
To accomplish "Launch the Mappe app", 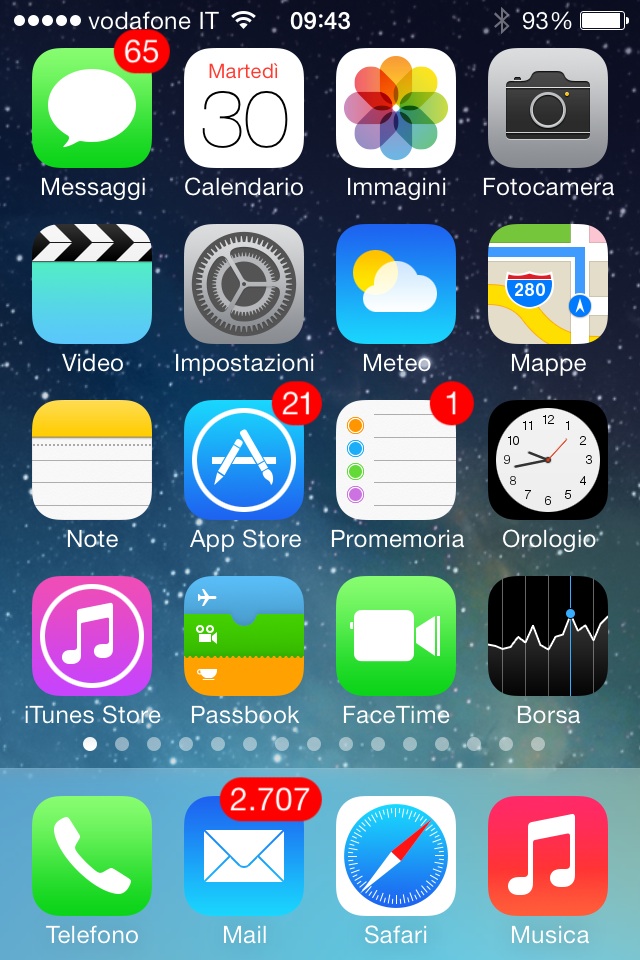I will 548,284.
